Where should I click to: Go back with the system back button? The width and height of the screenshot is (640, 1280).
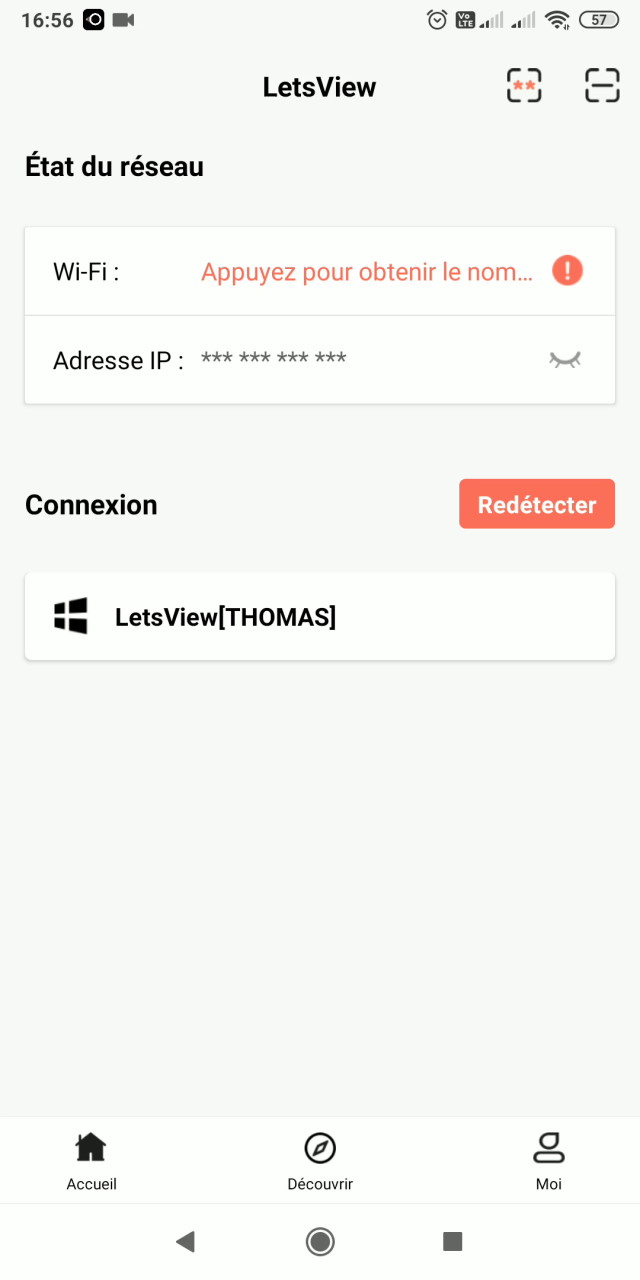[x=185, y=1242]
